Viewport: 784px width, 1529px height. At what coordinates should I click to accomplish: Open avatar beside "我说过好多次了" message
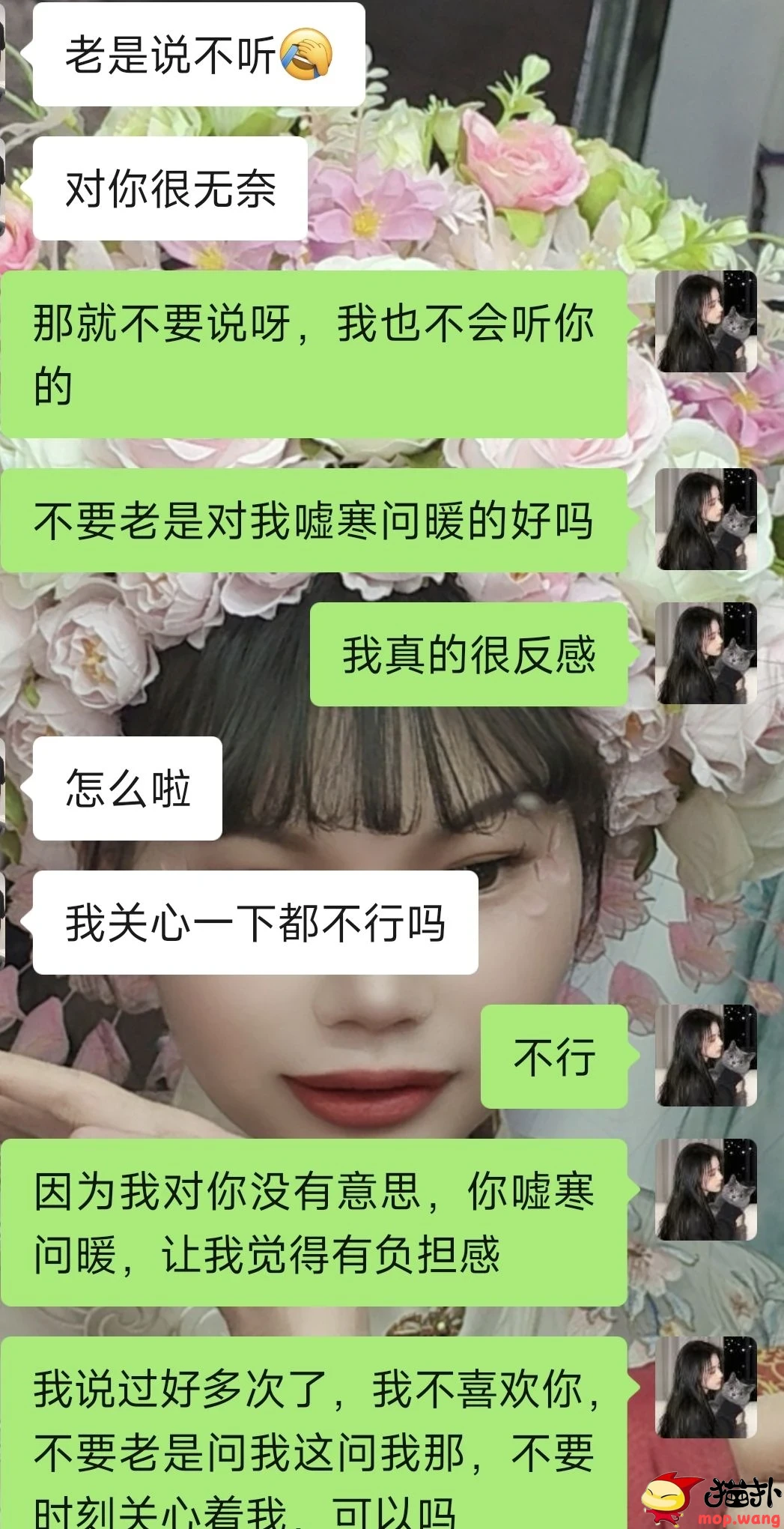(x=706, y=1387)
